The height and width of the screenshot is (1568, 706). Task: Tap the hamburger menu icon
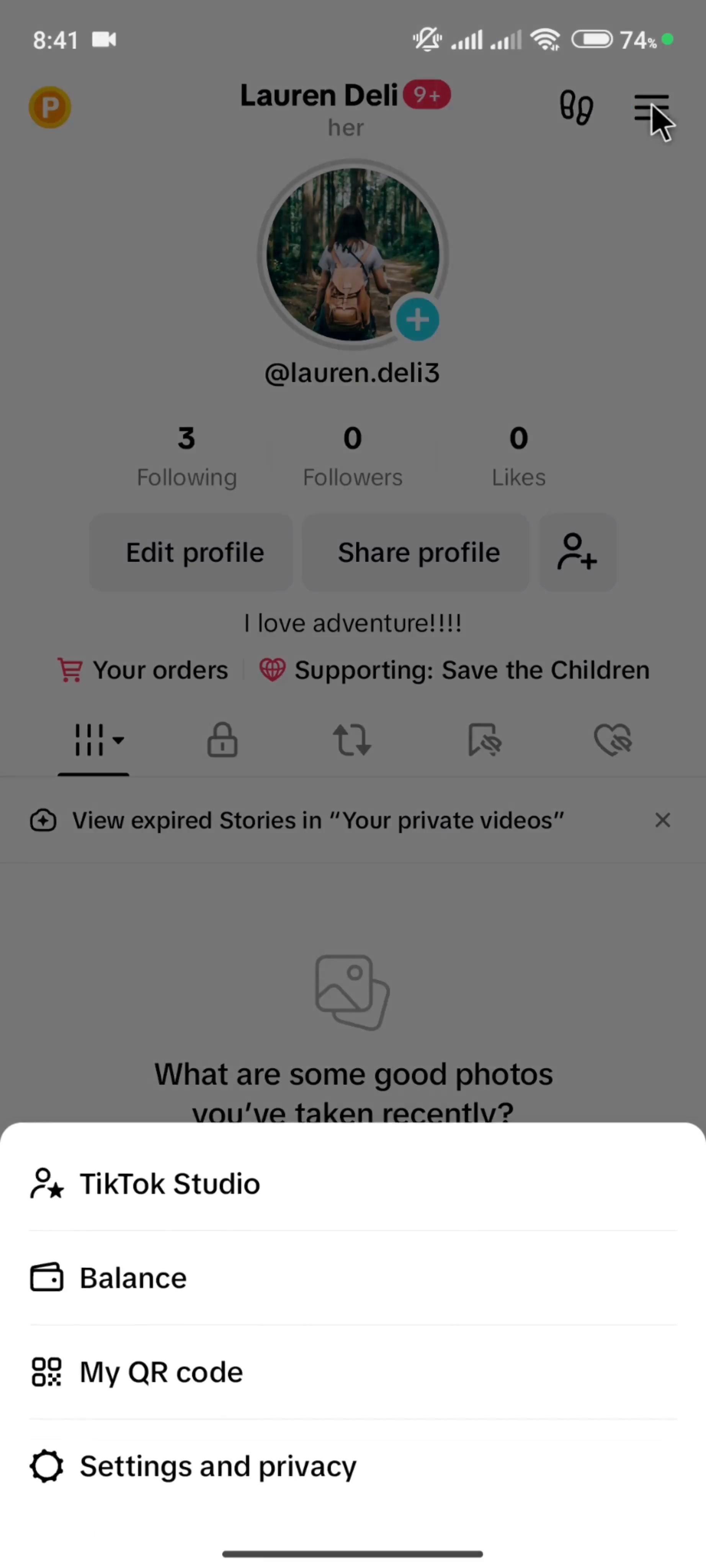coord(650,108)
